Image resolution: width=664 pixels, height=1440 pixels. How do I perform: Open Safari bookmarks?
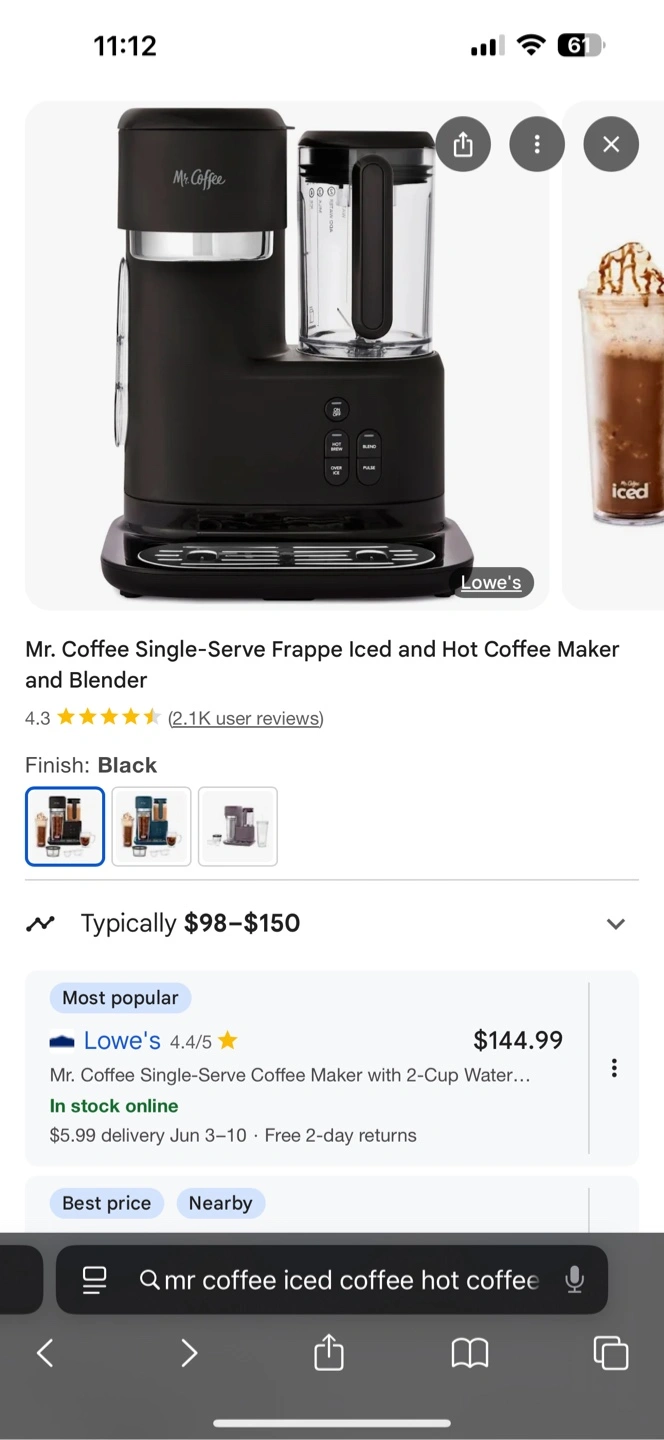click(x=470, y=1354)
